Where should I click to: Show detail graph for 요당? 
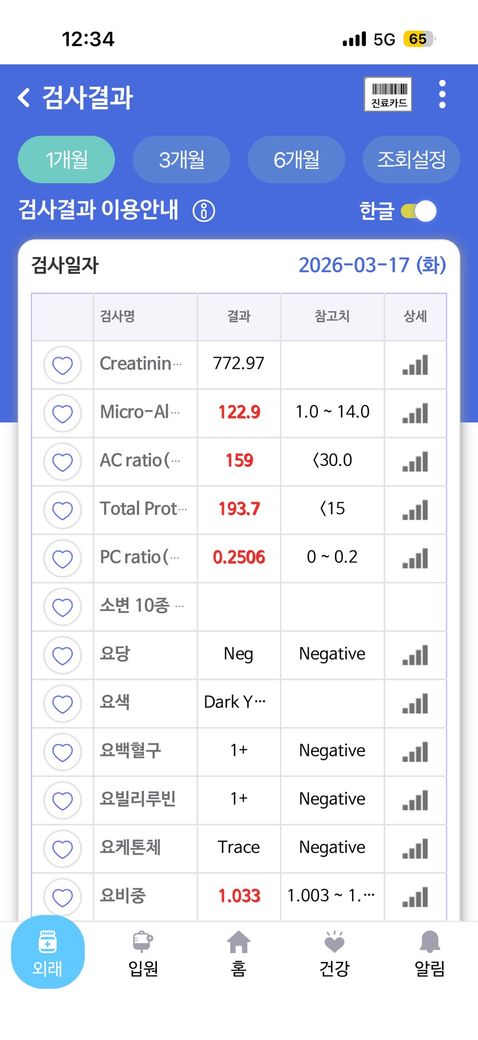pyautogui.click(x=415, y=655)
